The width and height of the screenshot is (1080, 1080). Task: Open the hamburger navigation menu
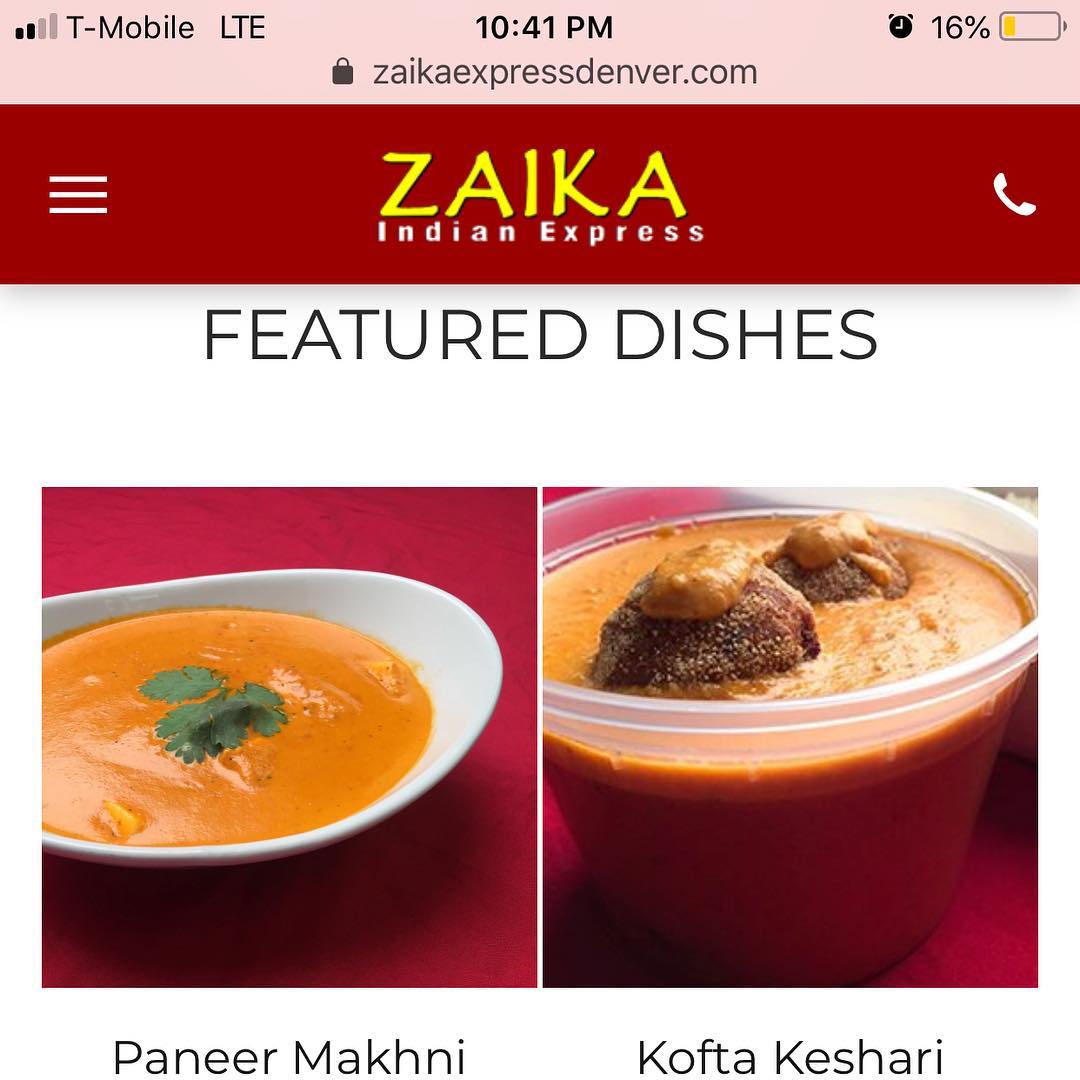click(78, 195)
